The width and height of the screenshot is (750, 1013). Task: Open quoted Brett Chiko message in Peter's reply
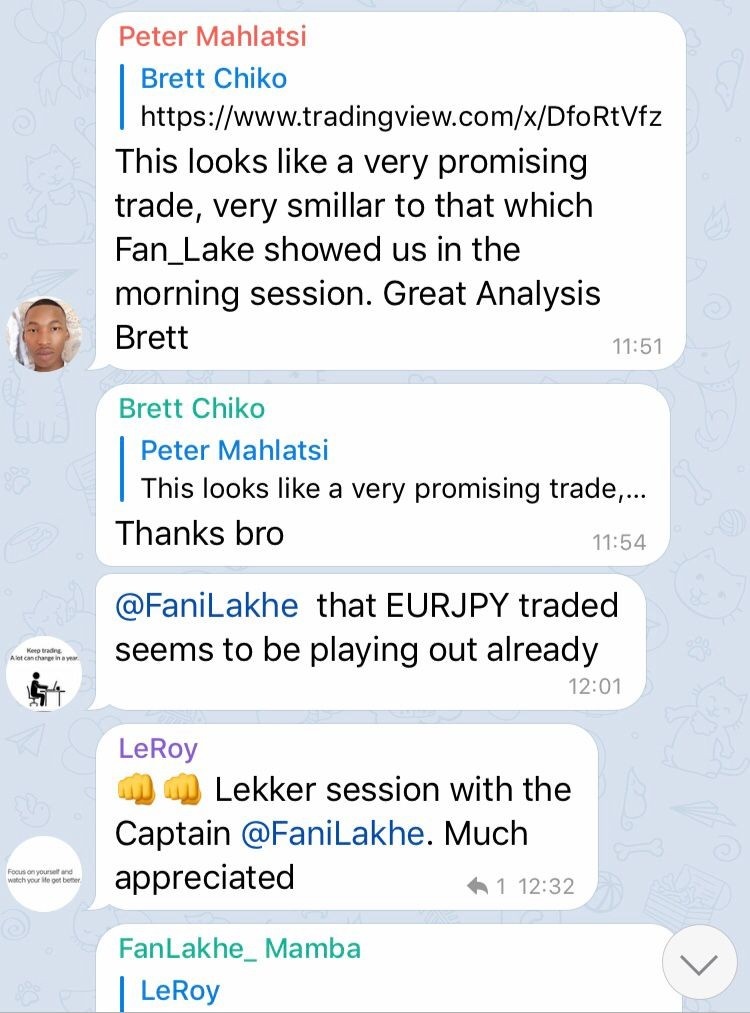tap(400, 98)
